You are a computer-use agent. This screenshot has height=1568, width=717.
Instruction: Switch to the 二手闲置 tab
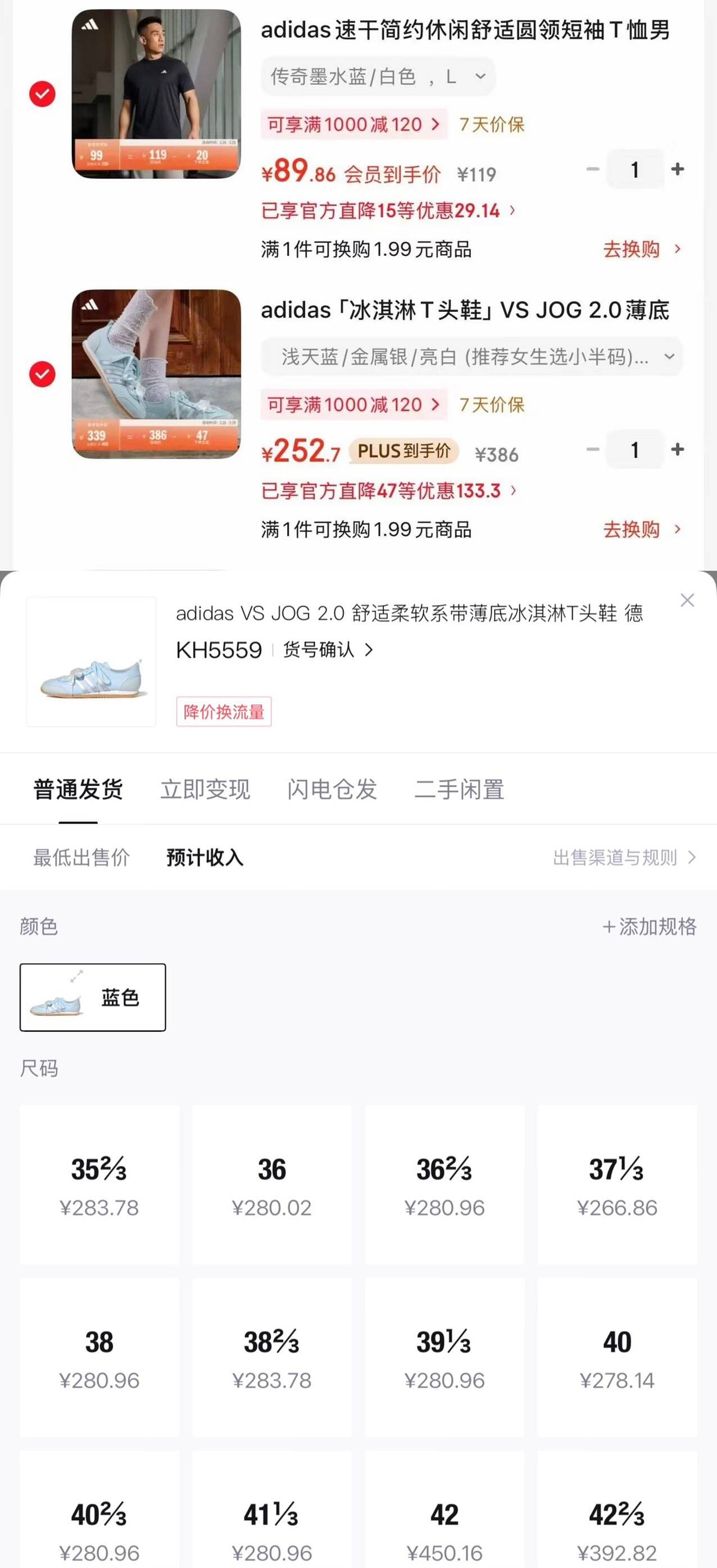pos(460,788)
